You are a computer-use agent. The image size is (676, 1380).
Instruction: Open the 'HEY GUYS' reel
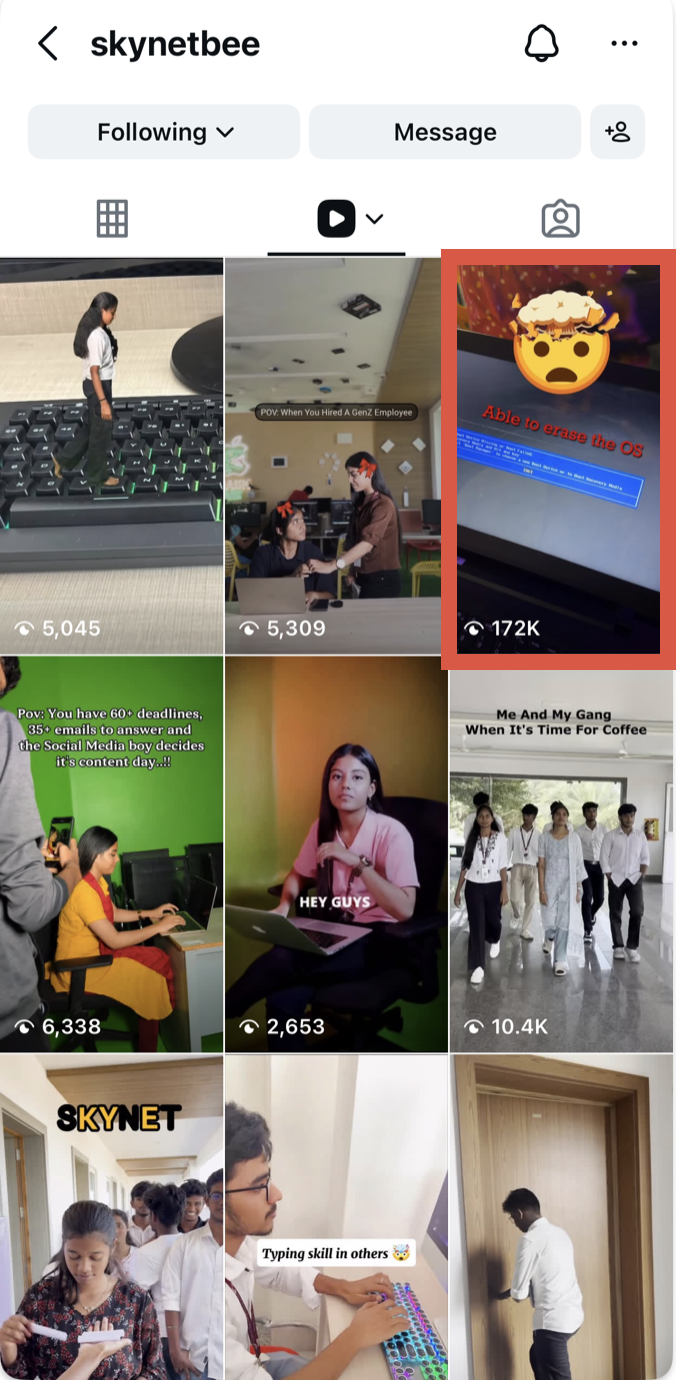pos(336,853)
